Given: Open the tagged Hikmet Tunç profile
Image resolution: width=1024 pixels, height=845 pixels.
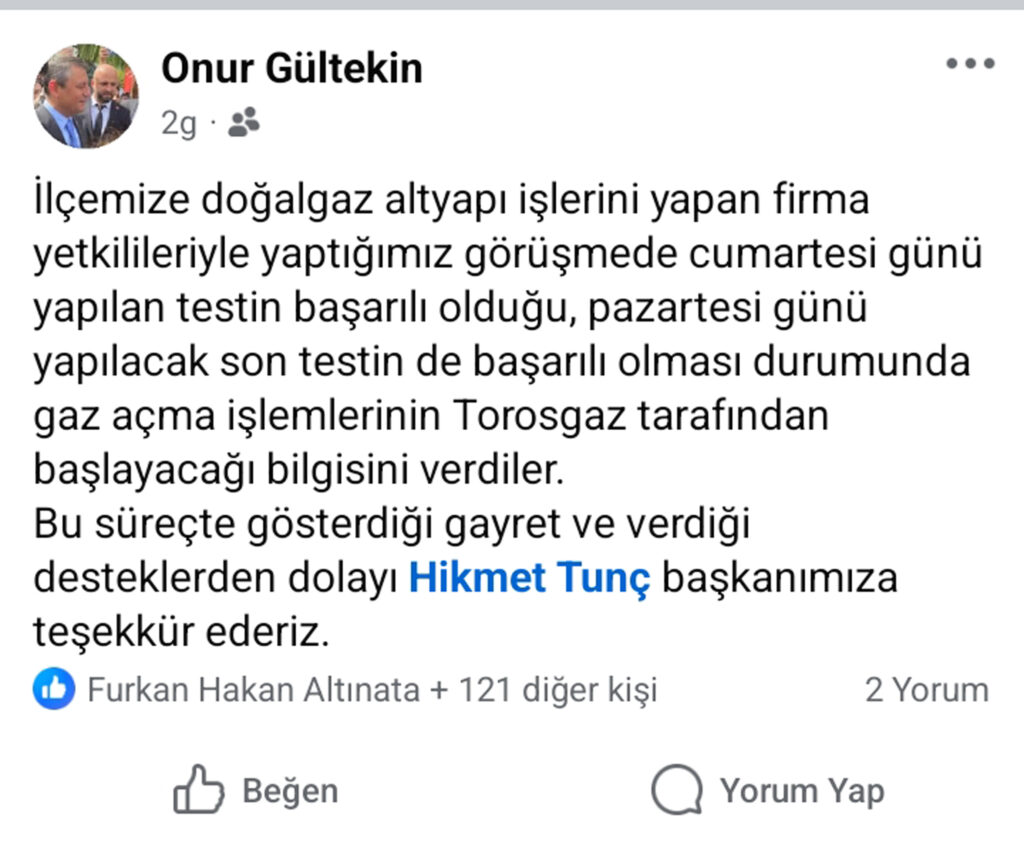Looking at the screenshot, I should point(530,579).
